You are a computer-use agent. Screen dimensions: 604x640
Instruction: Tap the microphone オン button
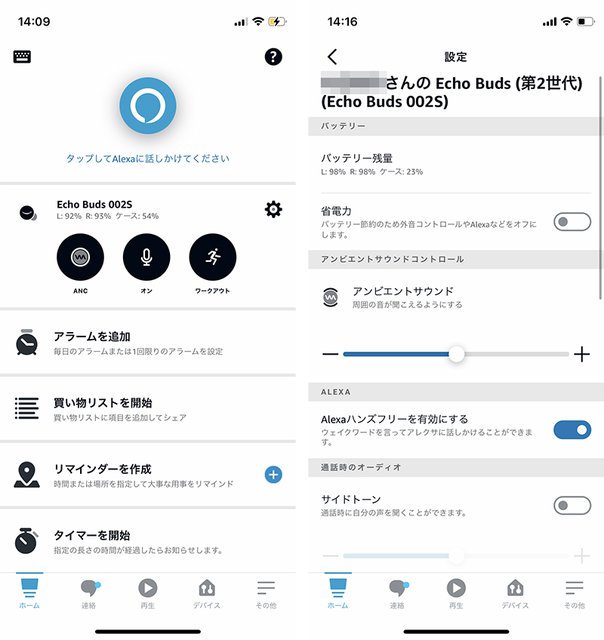(147, 258)
